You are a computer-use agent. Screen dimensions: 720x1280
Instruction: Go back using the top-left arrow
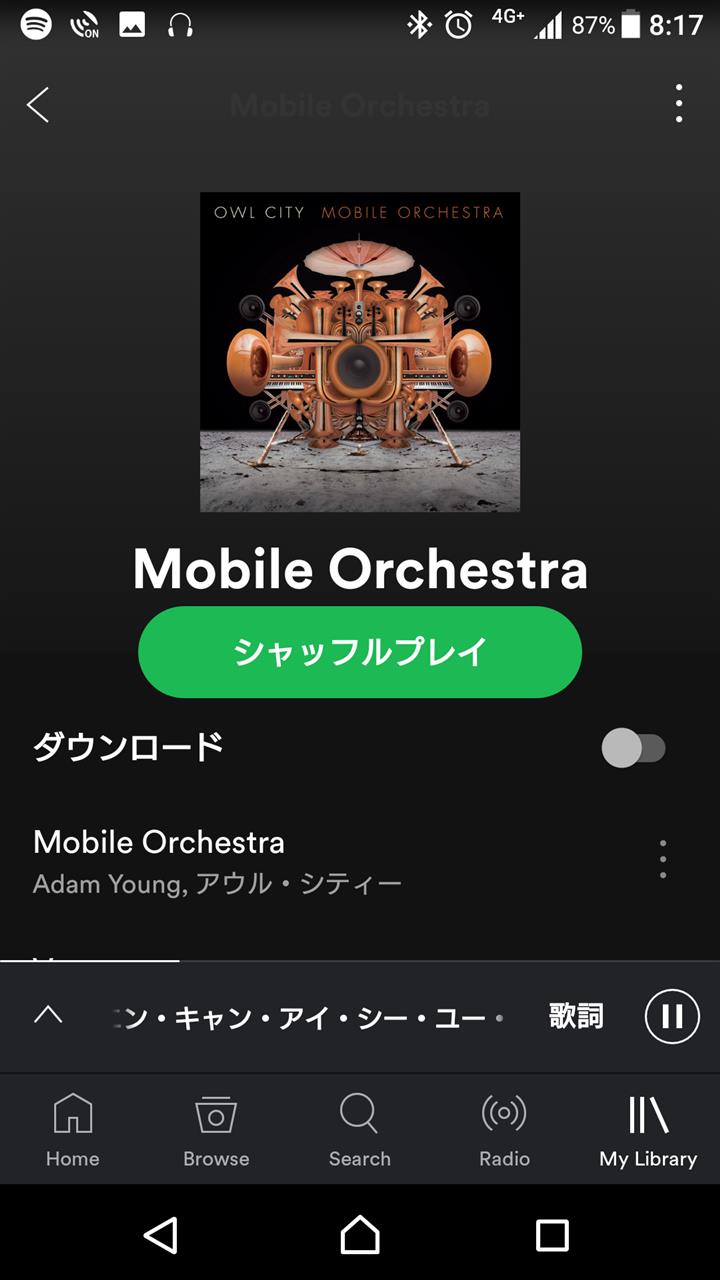coord(38,104)
